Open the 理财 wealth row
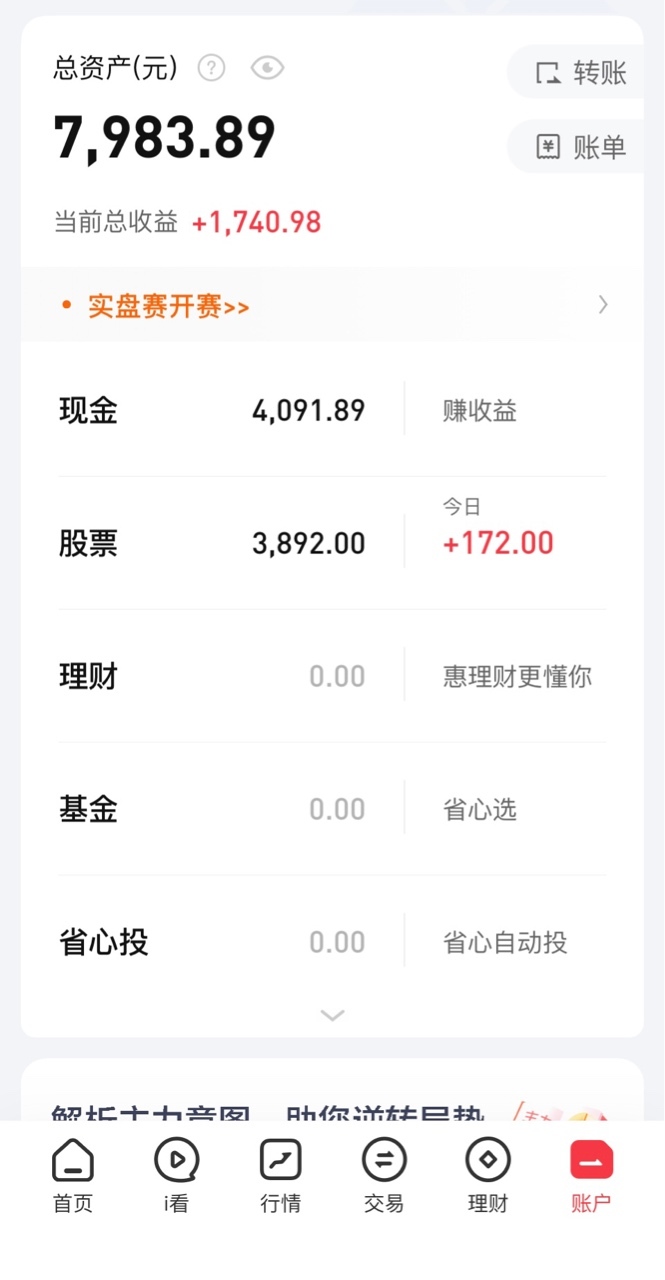 coord(210,676)
